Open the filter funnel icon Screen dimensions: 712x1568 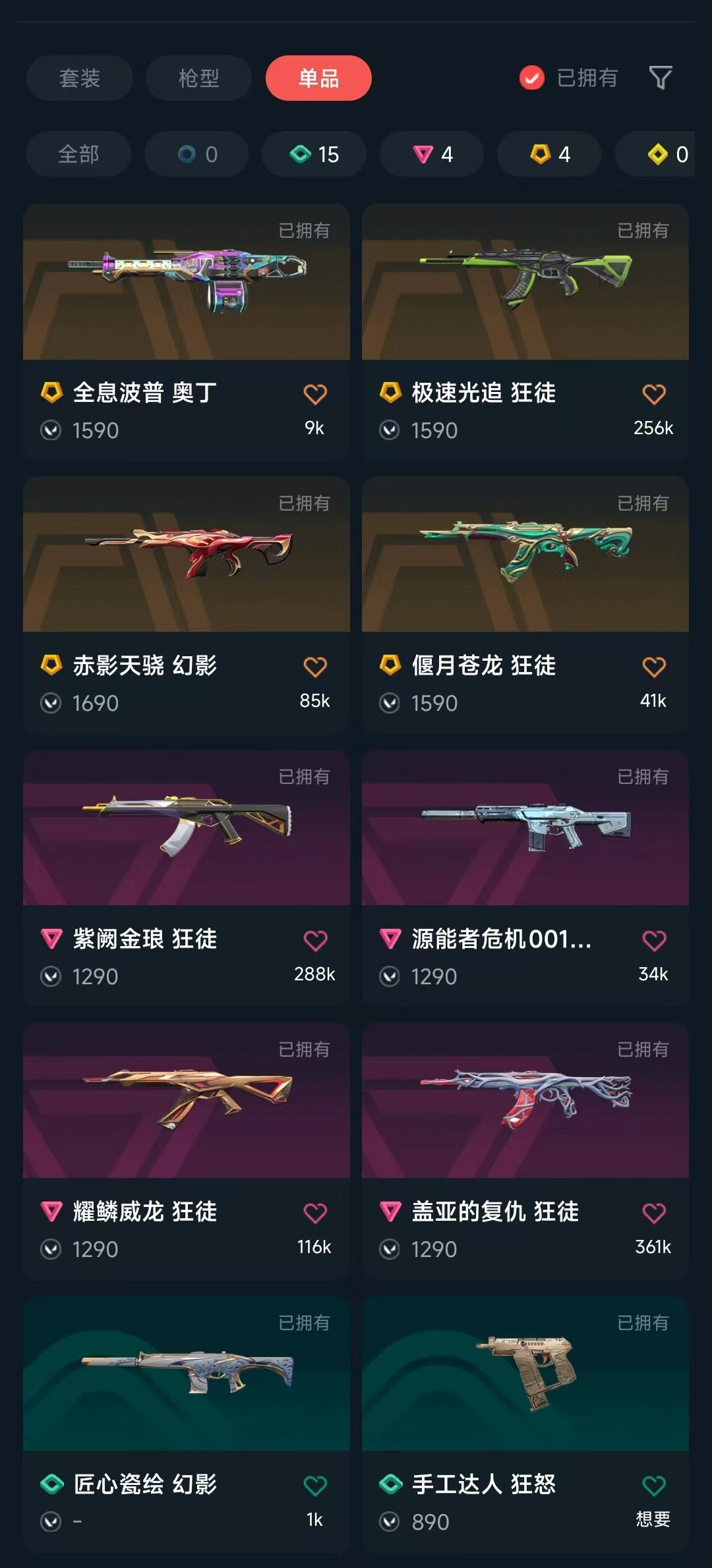click(661, 78)
